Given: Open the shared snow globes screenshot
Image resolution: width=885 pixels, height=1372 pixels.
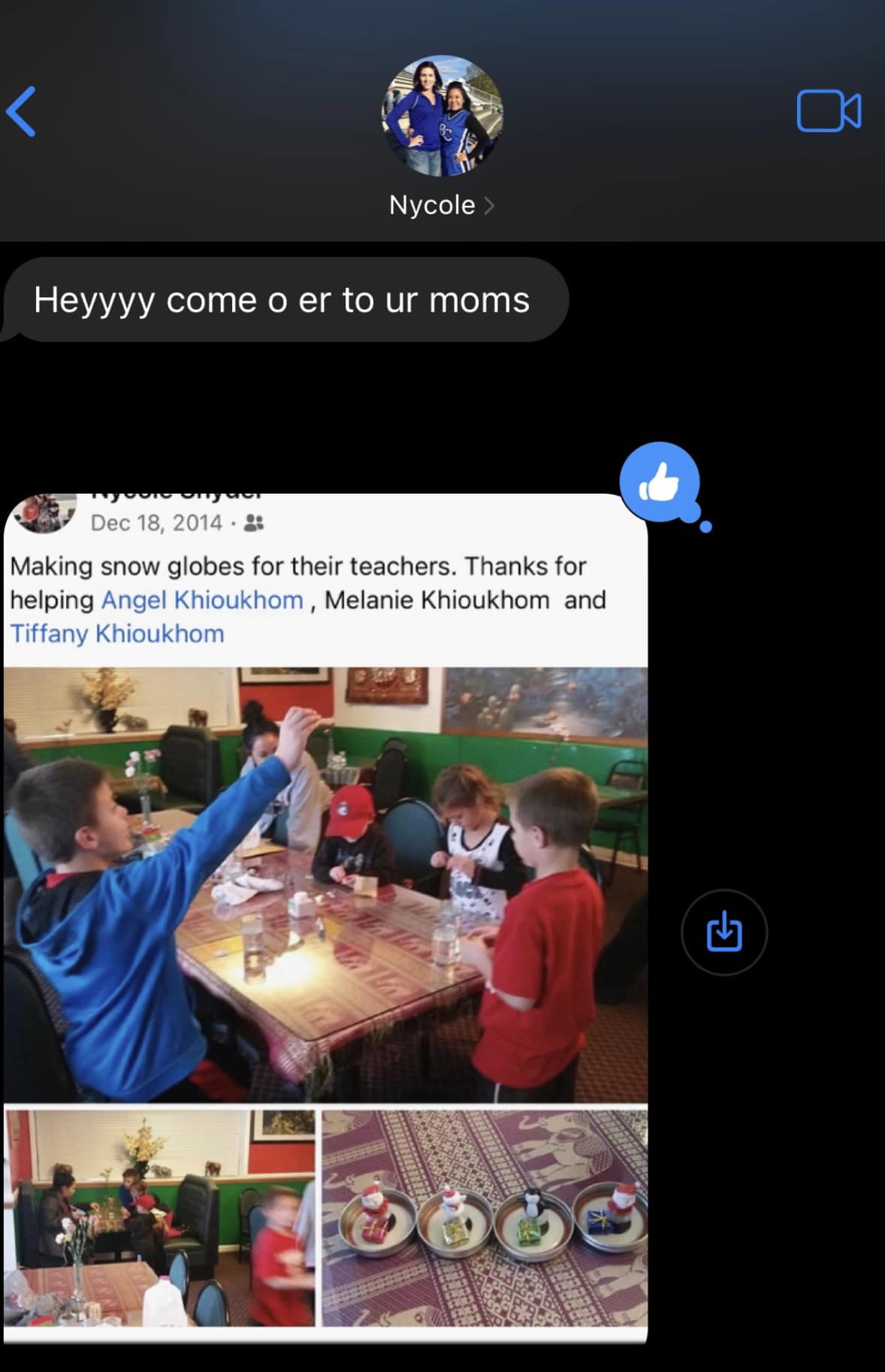Looking at the screenshot, I should (x=325, y=917).
